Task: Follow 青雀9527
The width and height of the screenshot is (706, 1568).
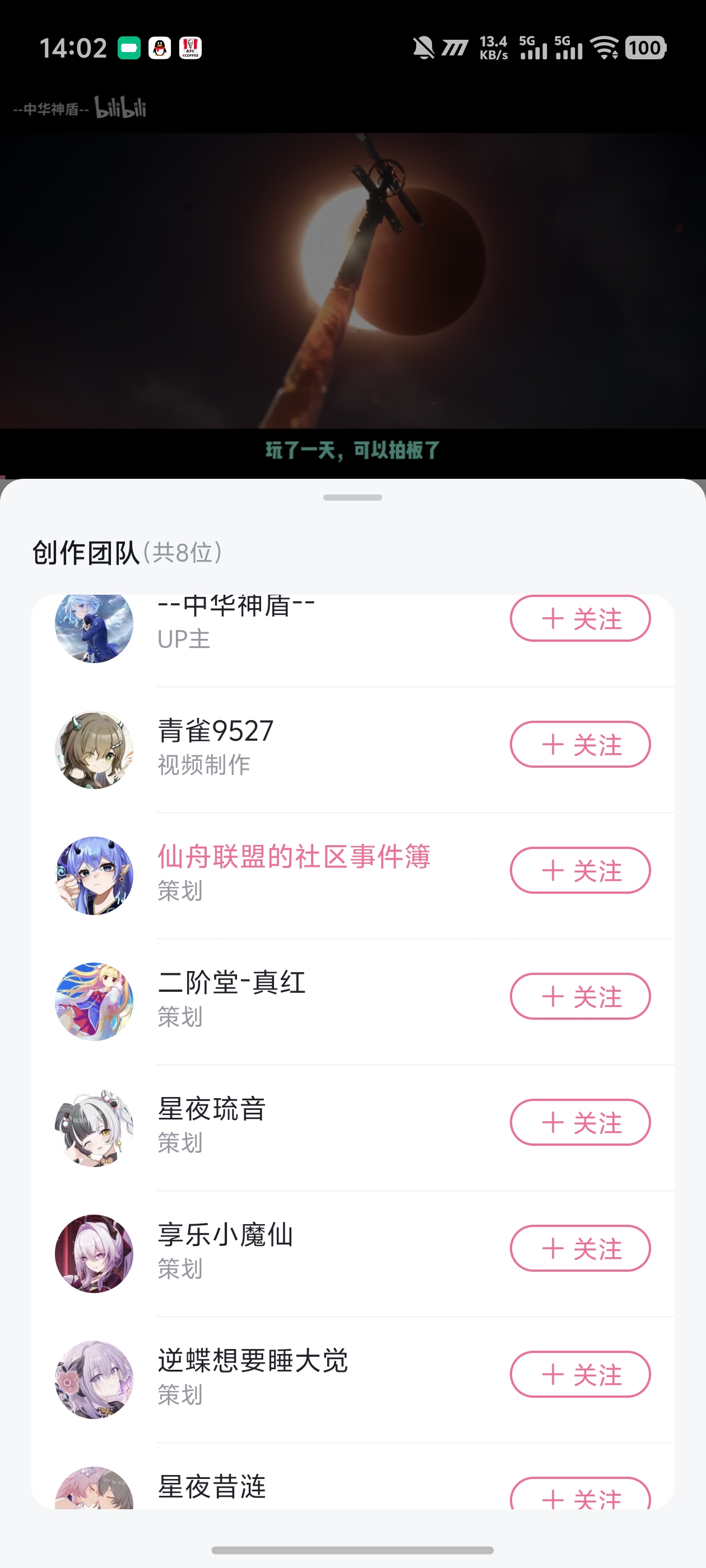Action: (580, 744)
